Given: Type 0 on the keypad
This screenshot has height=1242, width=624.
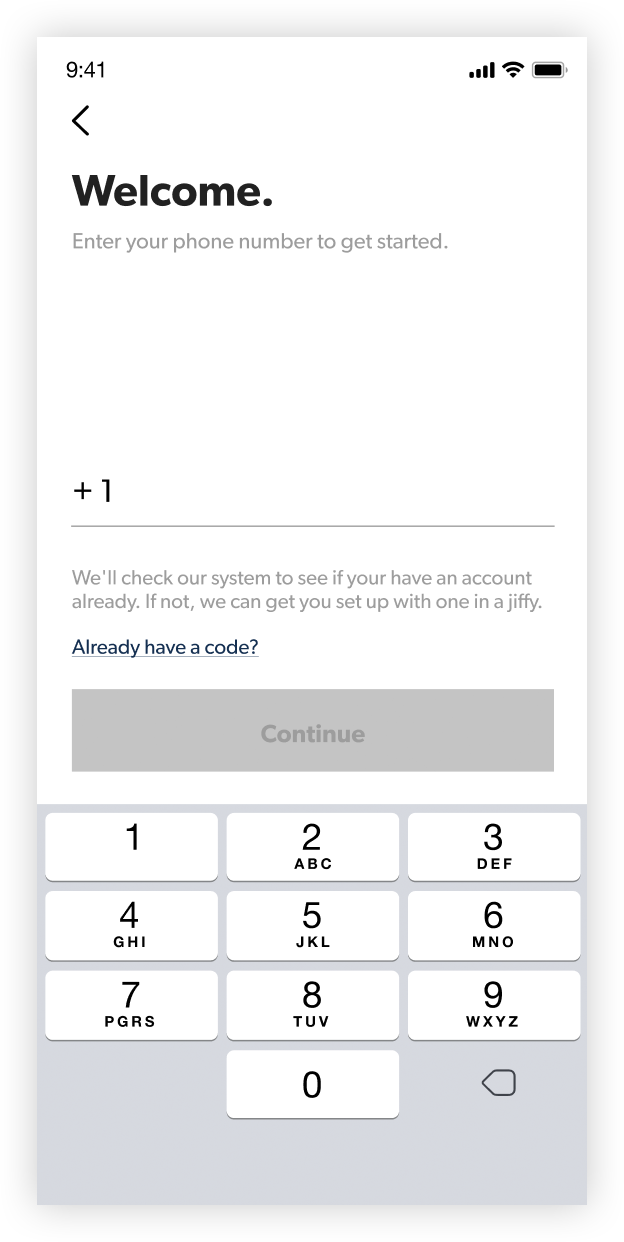Looking at the screenshot, I should (312, 1084).
